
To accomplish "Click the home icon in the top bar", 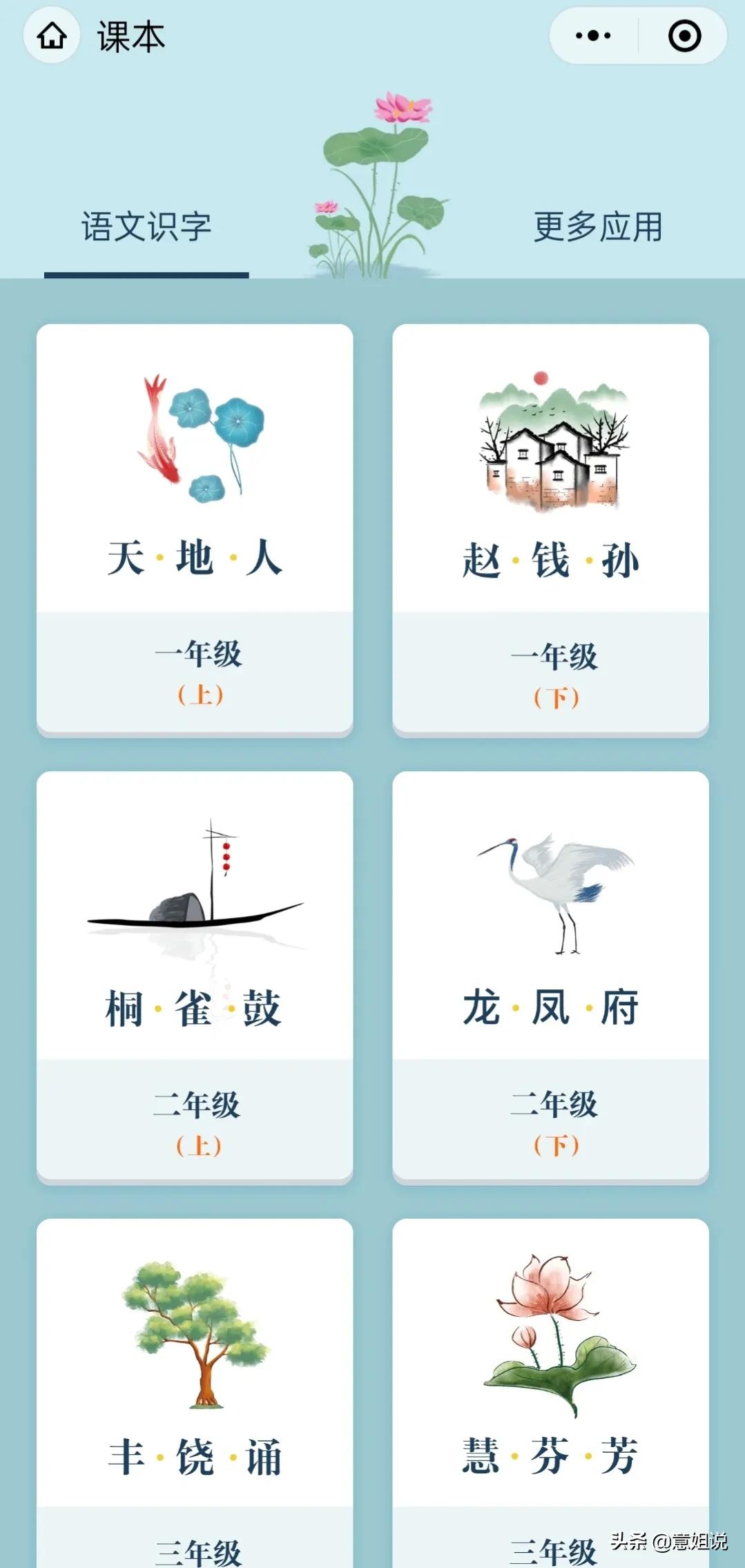I will (51, 36).
